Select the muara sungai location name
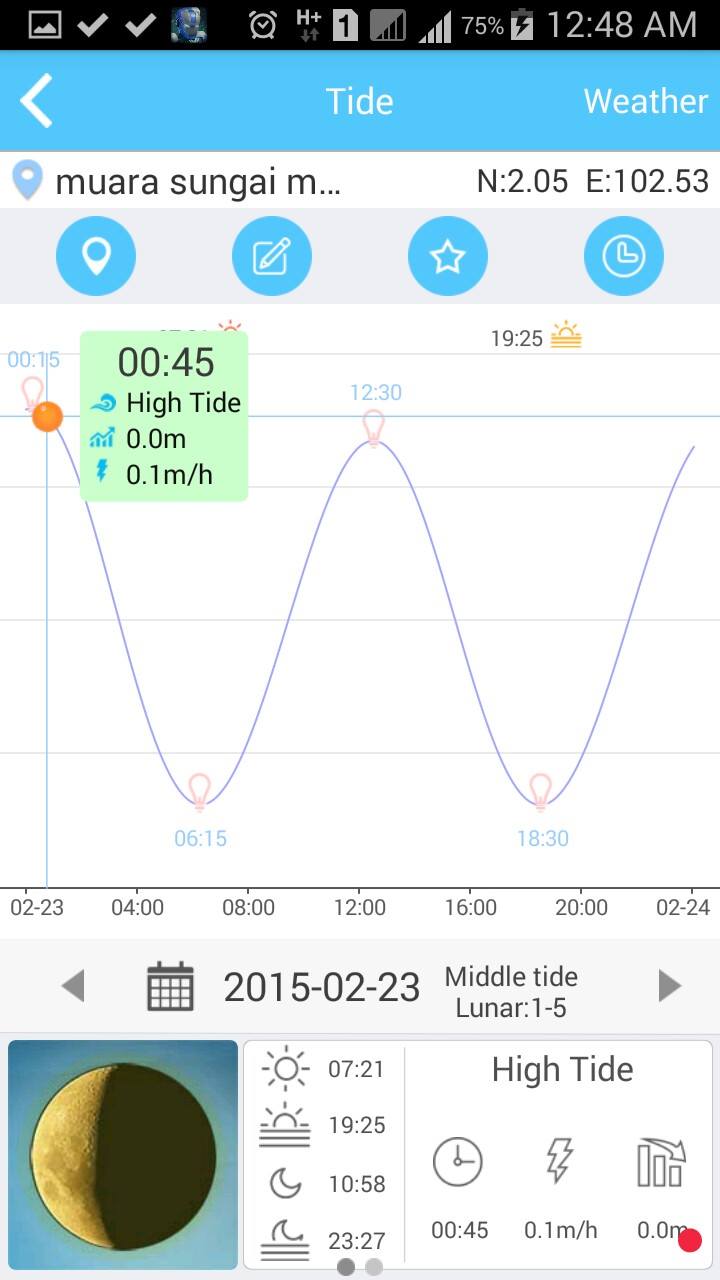This screenshot has width=720, height=1280. [x=198, y=181]
